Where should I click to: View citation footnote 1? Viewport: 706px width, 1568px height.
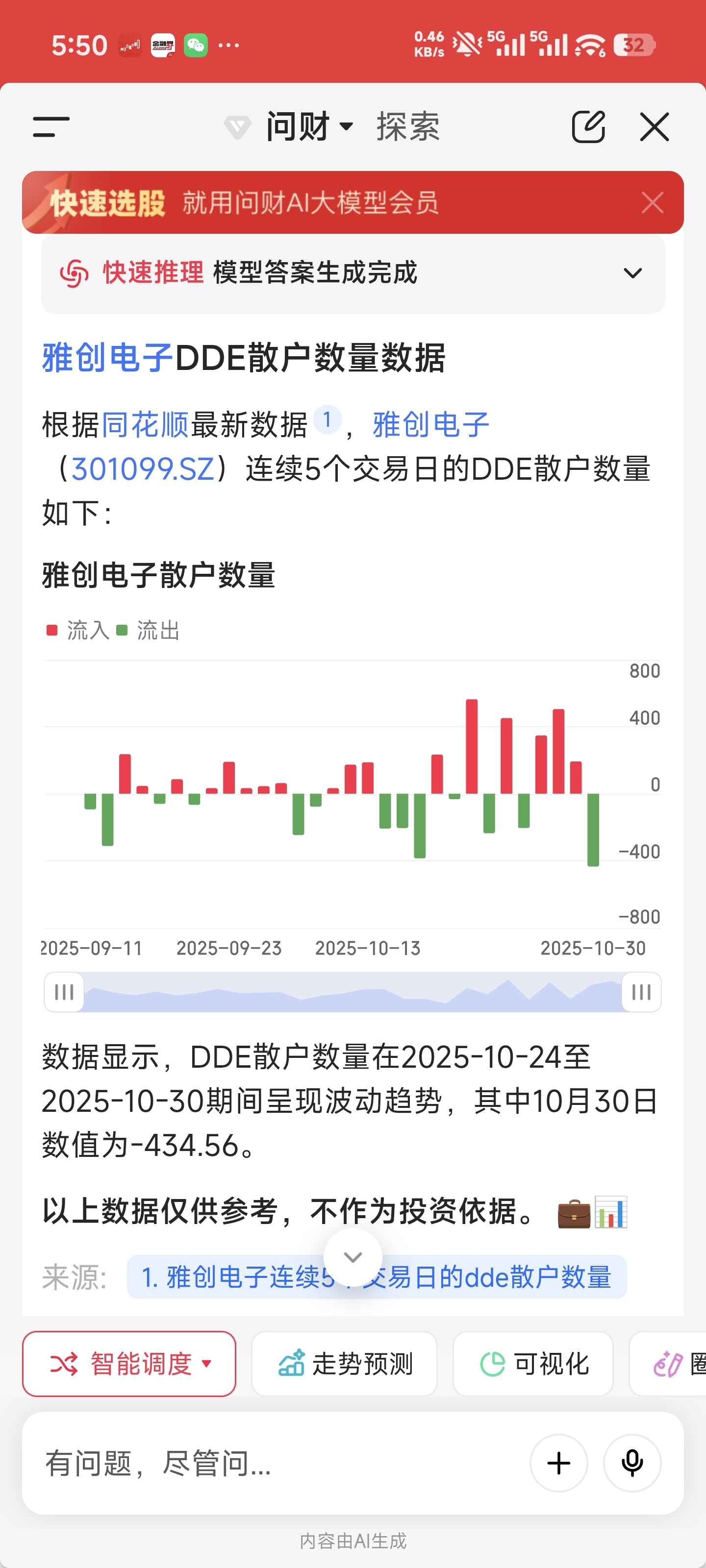(327, 420)
